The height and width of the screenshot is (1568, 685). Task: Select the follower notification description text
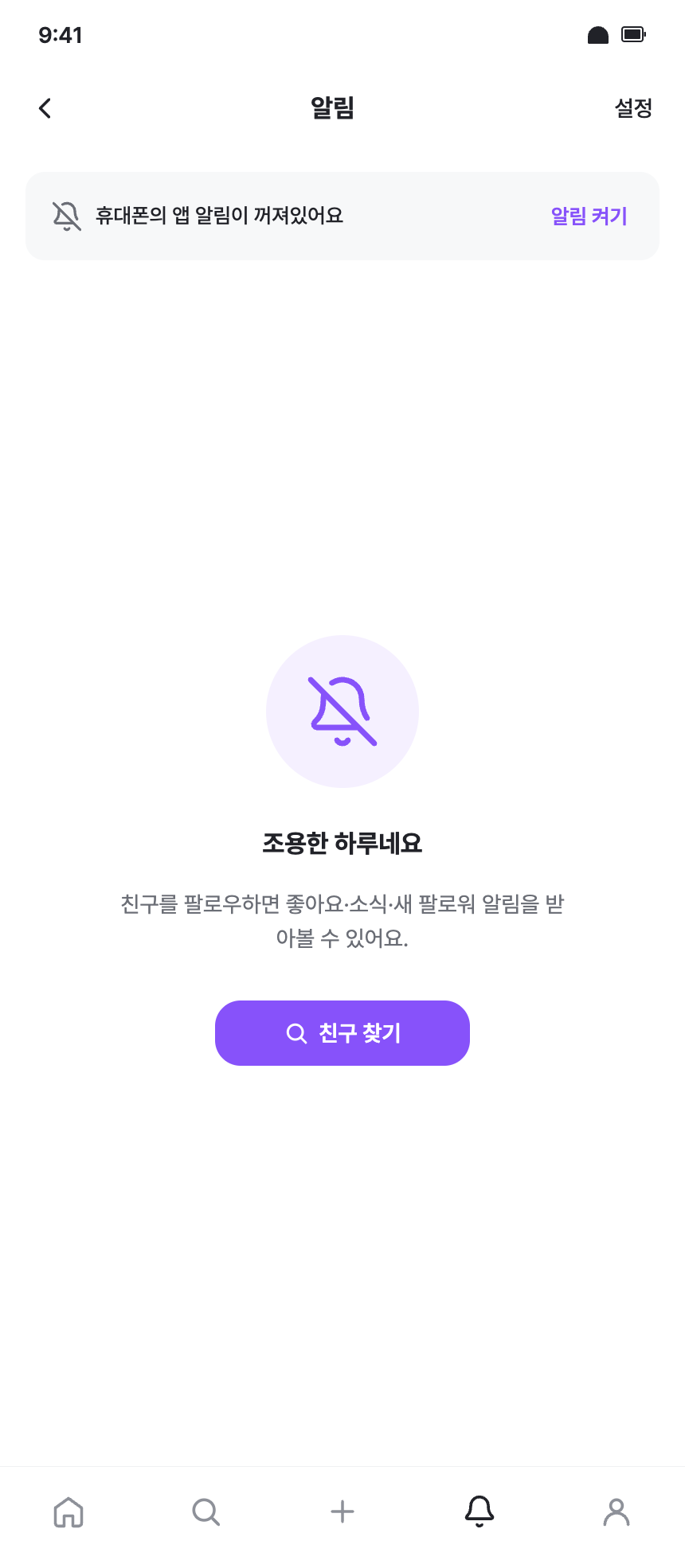click(x=342, y=921)
